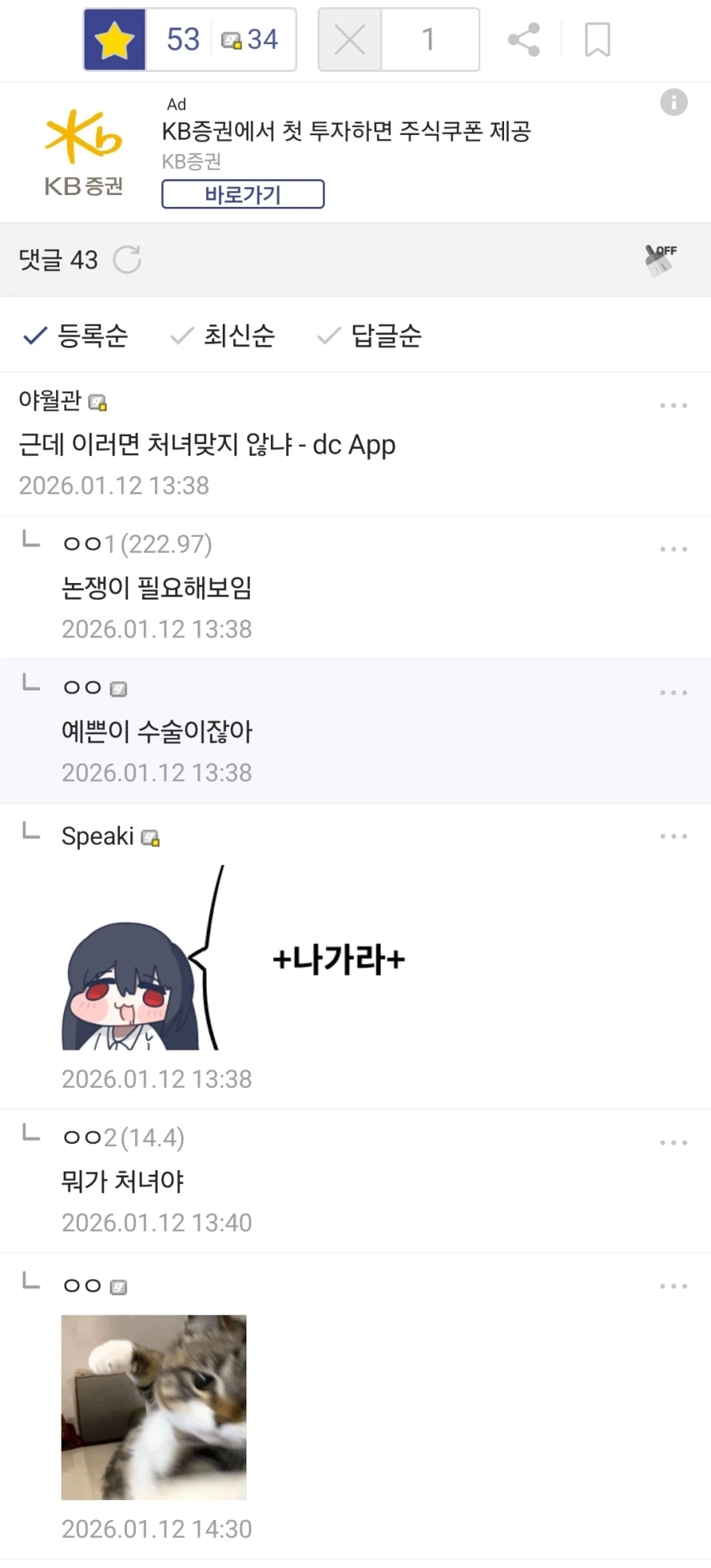The height and width of the screenshot is (1568, 711).
Task: Open options for ㅇㅇ1(222.97)'s comment
Action: (672, 548)
